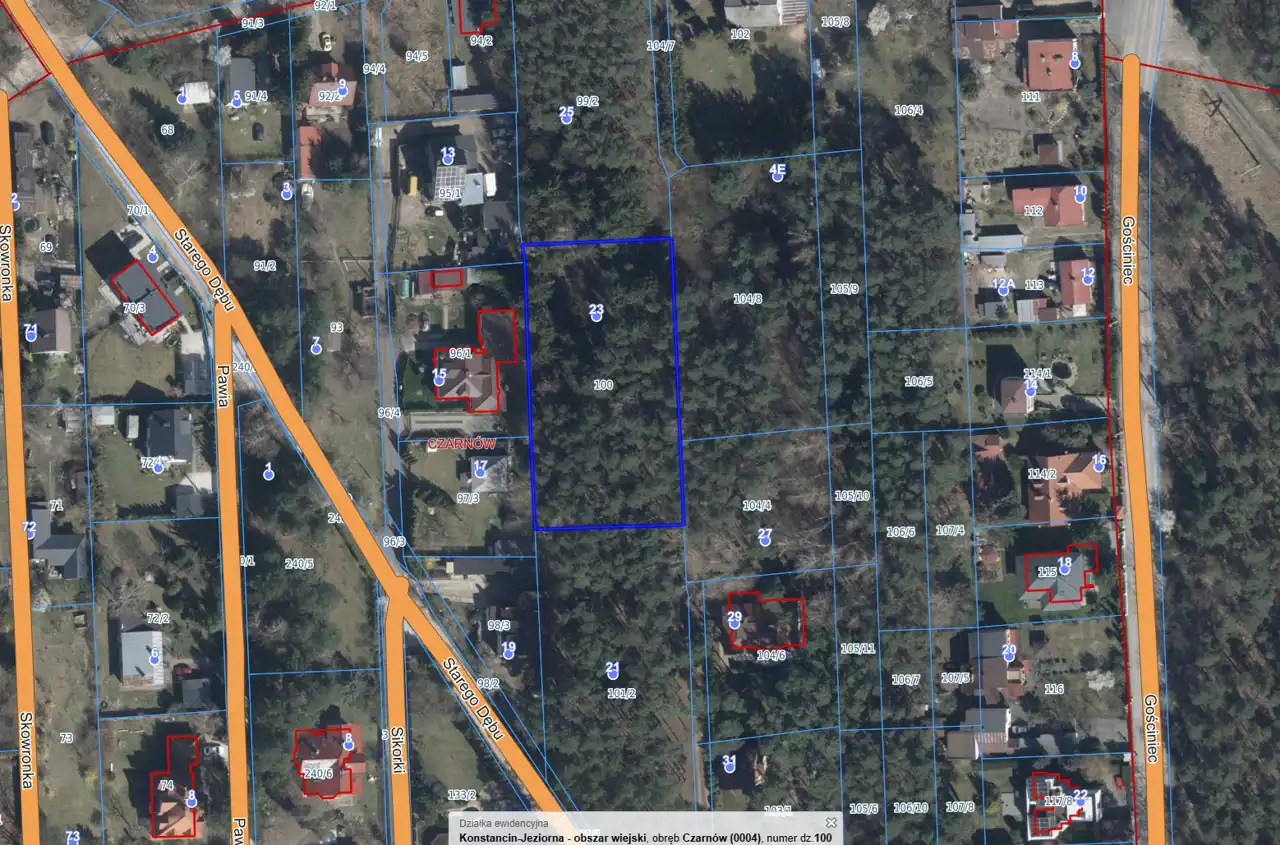1280x845 pixels.
Task: Close the Działka ewidencyjna info popup
Action: click(831, 822)
